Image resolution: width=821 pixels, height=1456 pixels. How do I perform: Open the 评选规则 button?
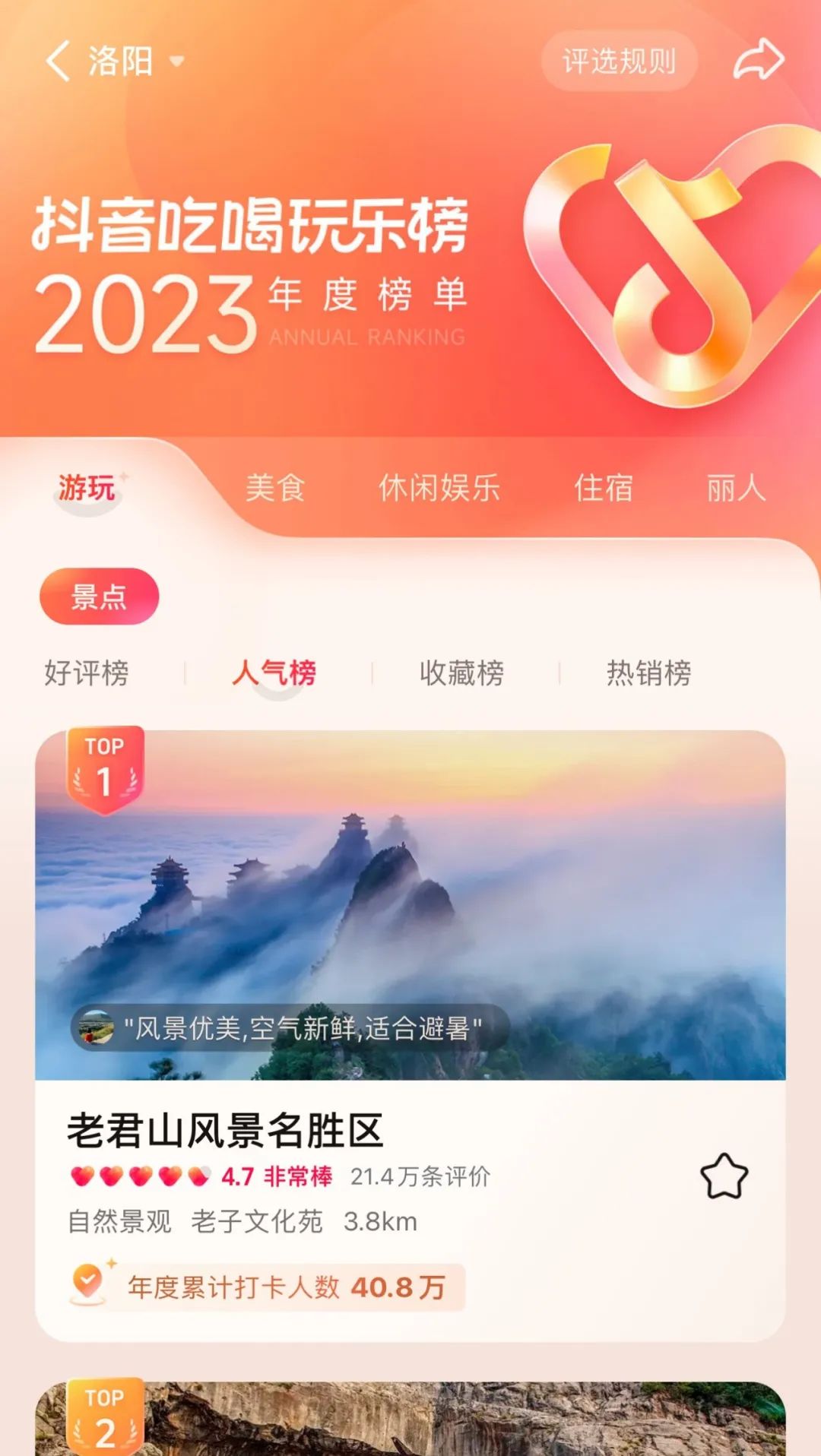point(619,62)
